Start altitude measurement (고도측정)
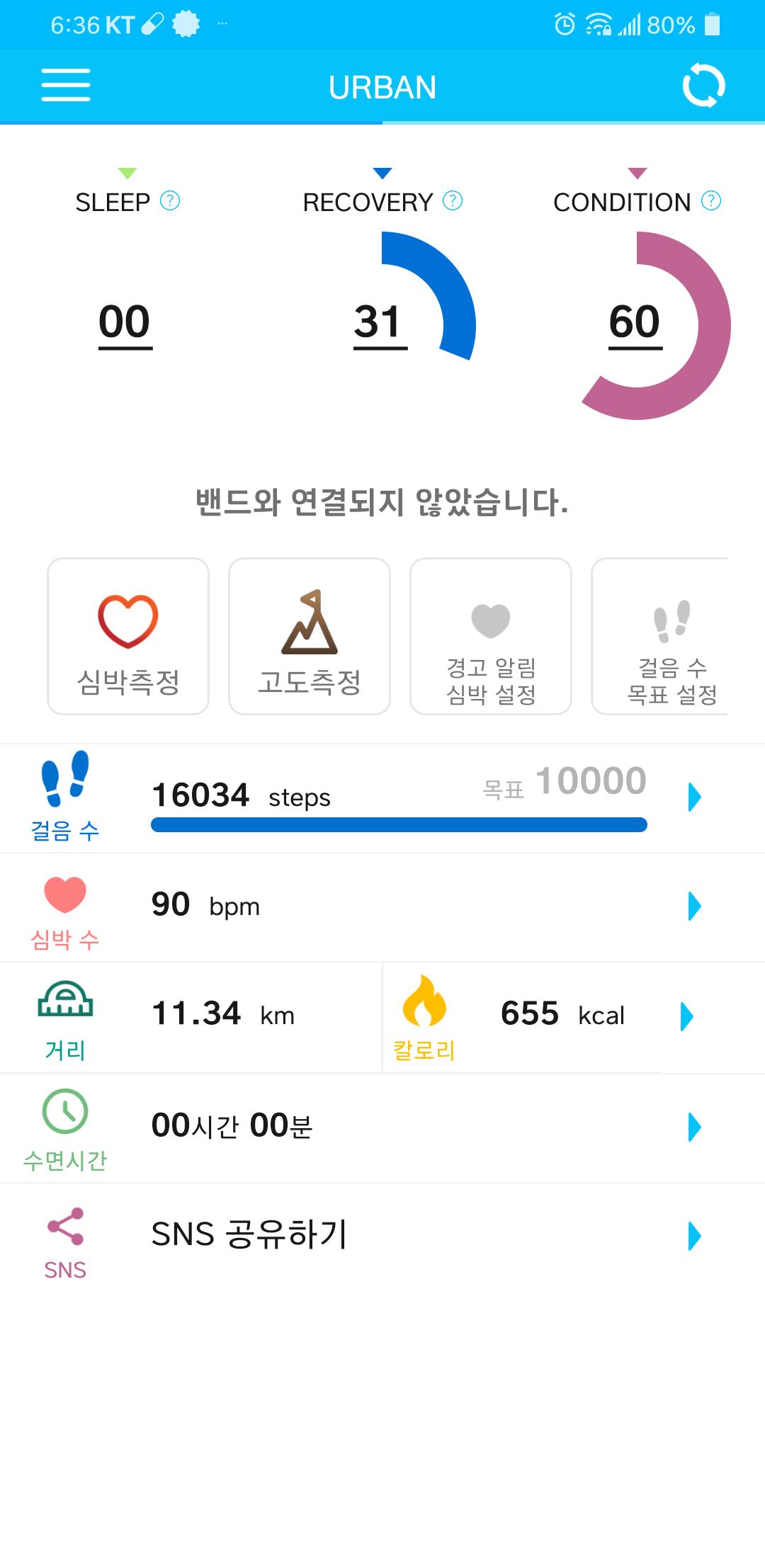The height and width of the screenshot is (1568, 765). (310, 636)
